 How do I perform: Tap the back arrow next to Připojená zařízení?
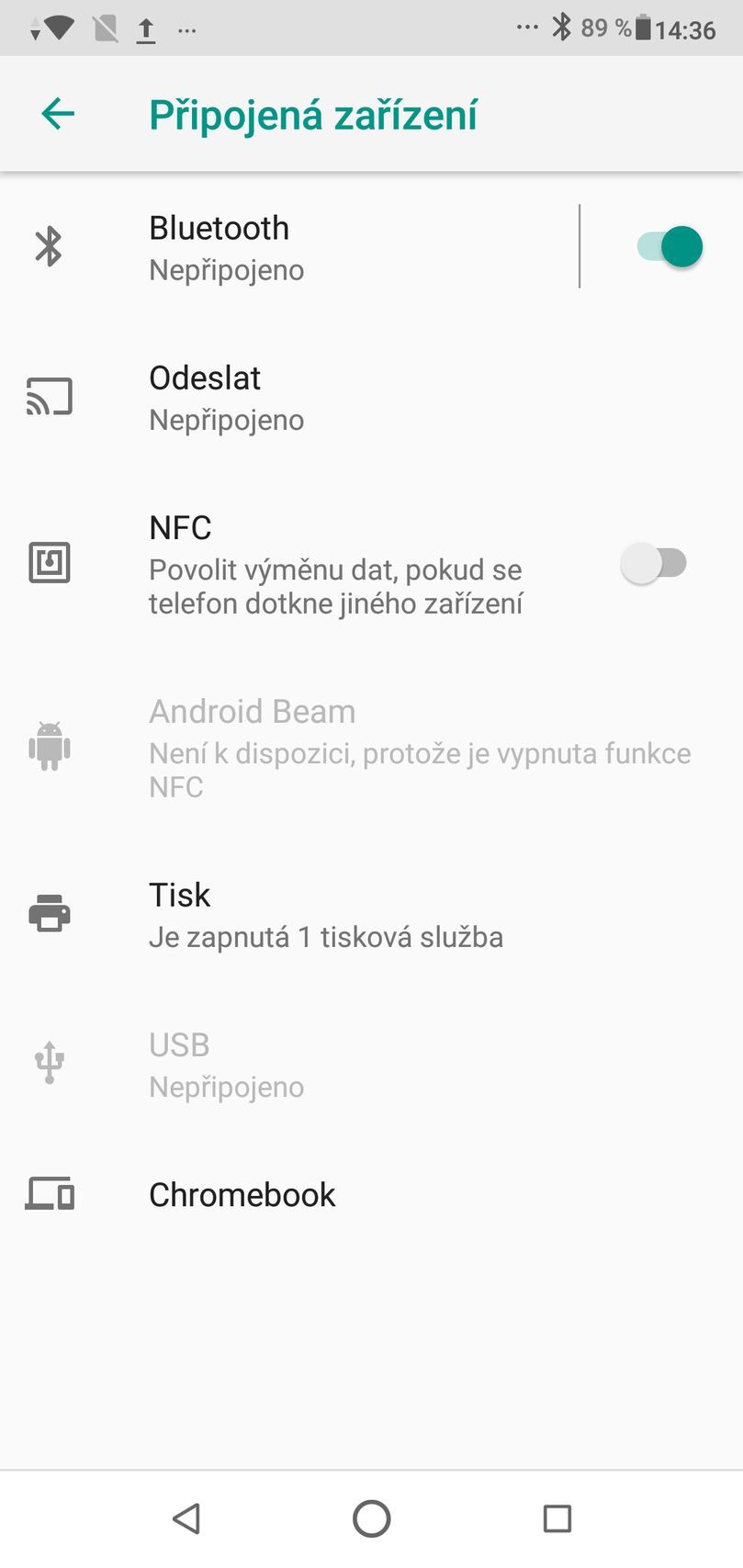pyautogui.click(x=57, y=114)
